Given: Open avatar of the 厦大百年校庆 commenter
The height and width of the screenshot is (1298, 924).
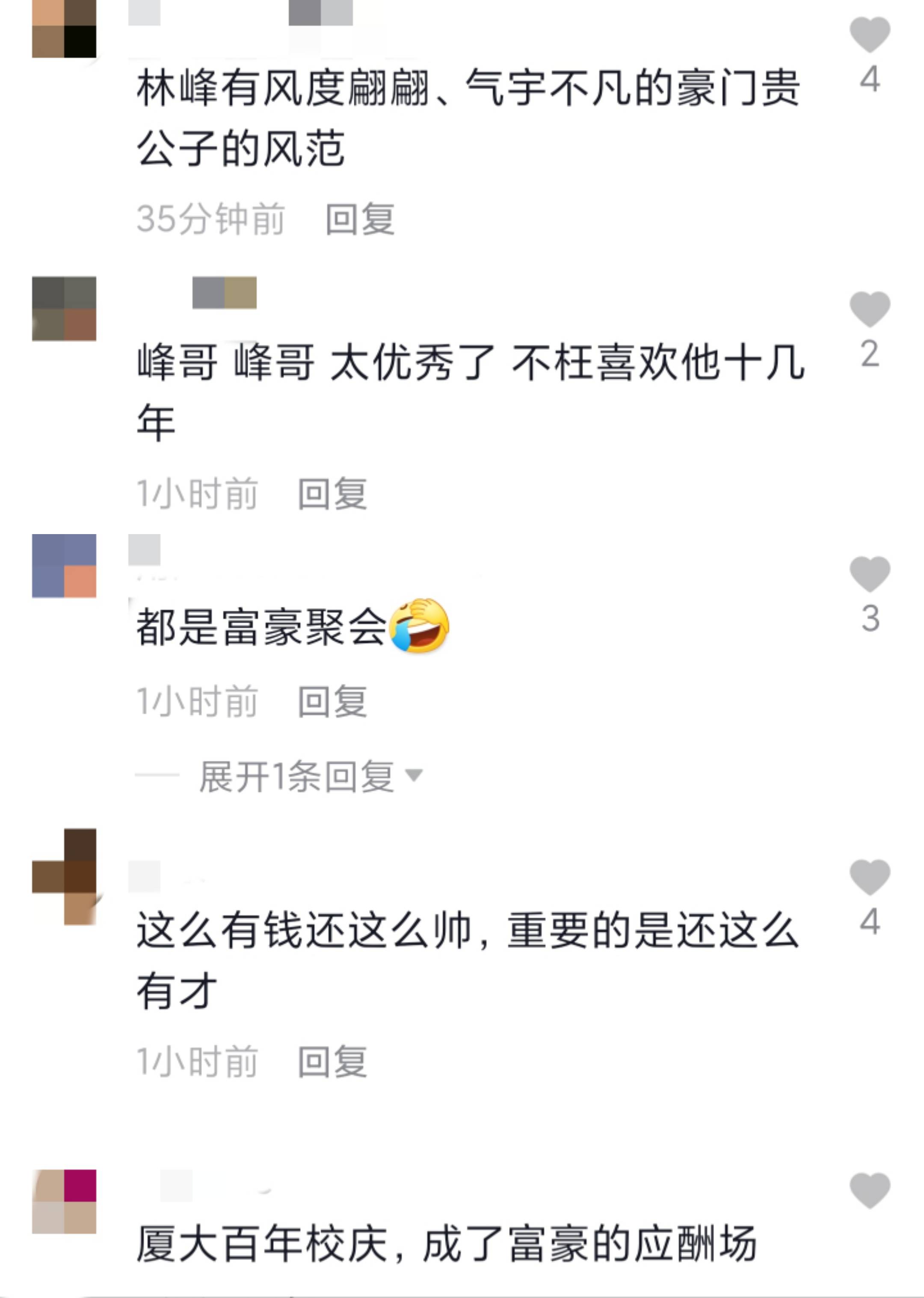Looking at the screenshot, I should click(64, 1201).
